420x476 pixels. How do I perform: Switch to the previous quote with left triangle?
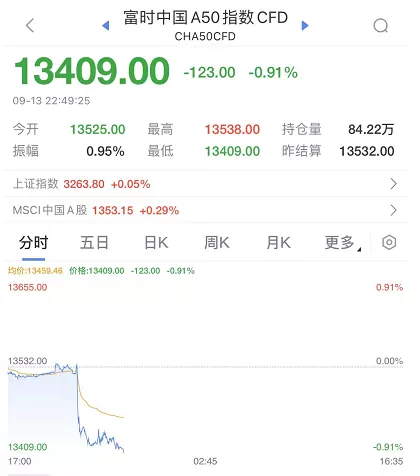click(106, 26)
